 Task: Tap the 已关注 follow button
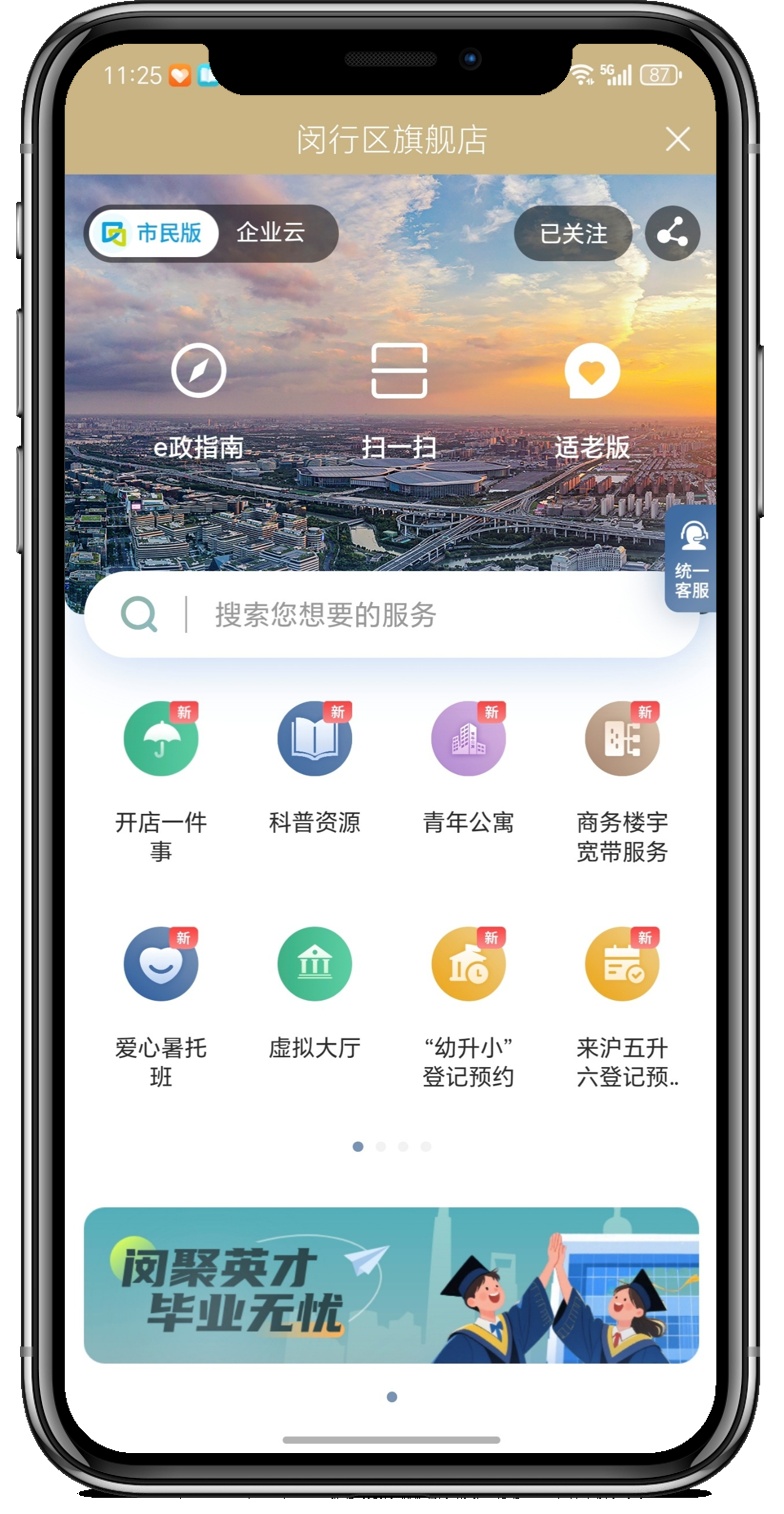pos(573,234)
